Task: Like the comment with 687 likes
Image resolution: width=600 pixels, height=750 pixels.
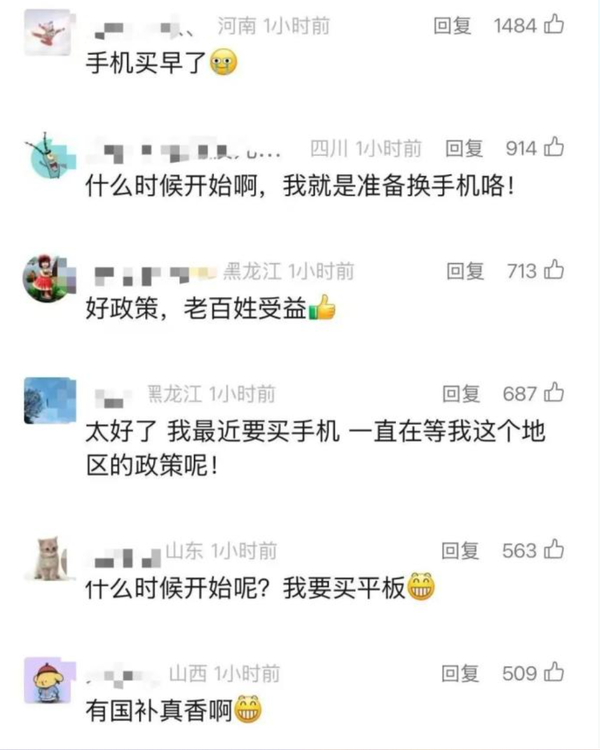Action: point(554,394)
